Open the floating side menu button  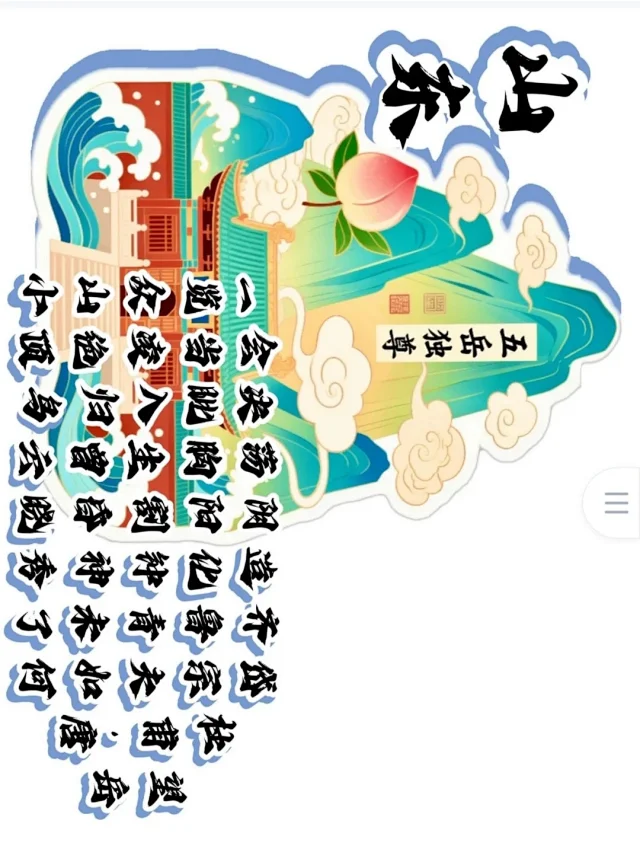tap(615, 502)
